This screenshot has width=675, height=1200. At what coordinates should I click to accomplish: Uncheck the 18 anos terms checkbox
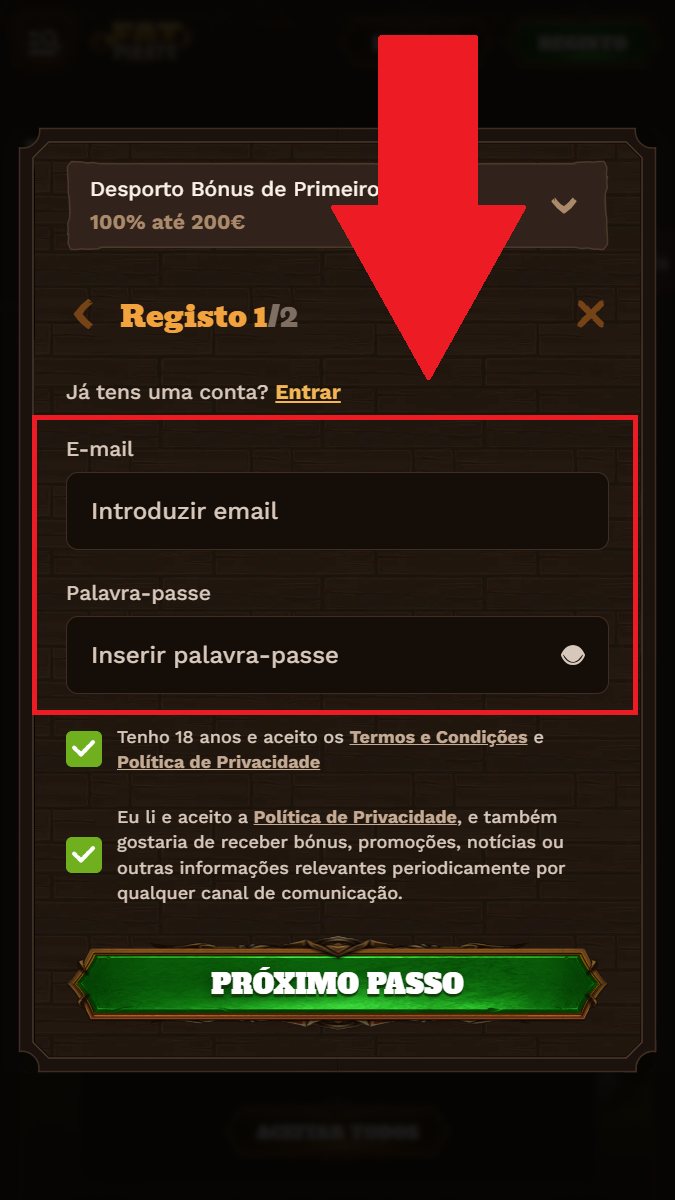click(84, 749)
